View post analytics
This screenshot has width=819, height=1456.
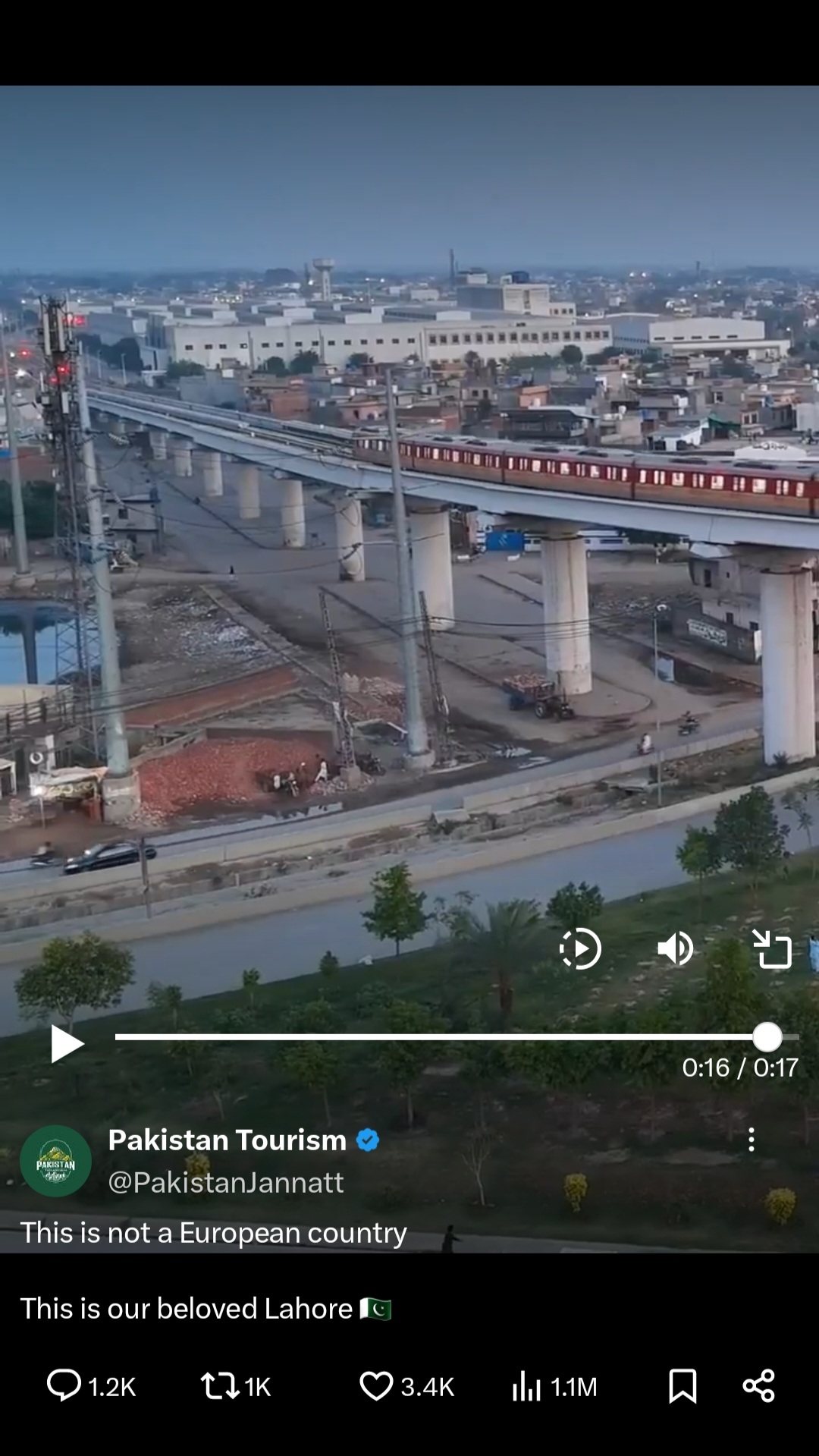coord(527,1387)
